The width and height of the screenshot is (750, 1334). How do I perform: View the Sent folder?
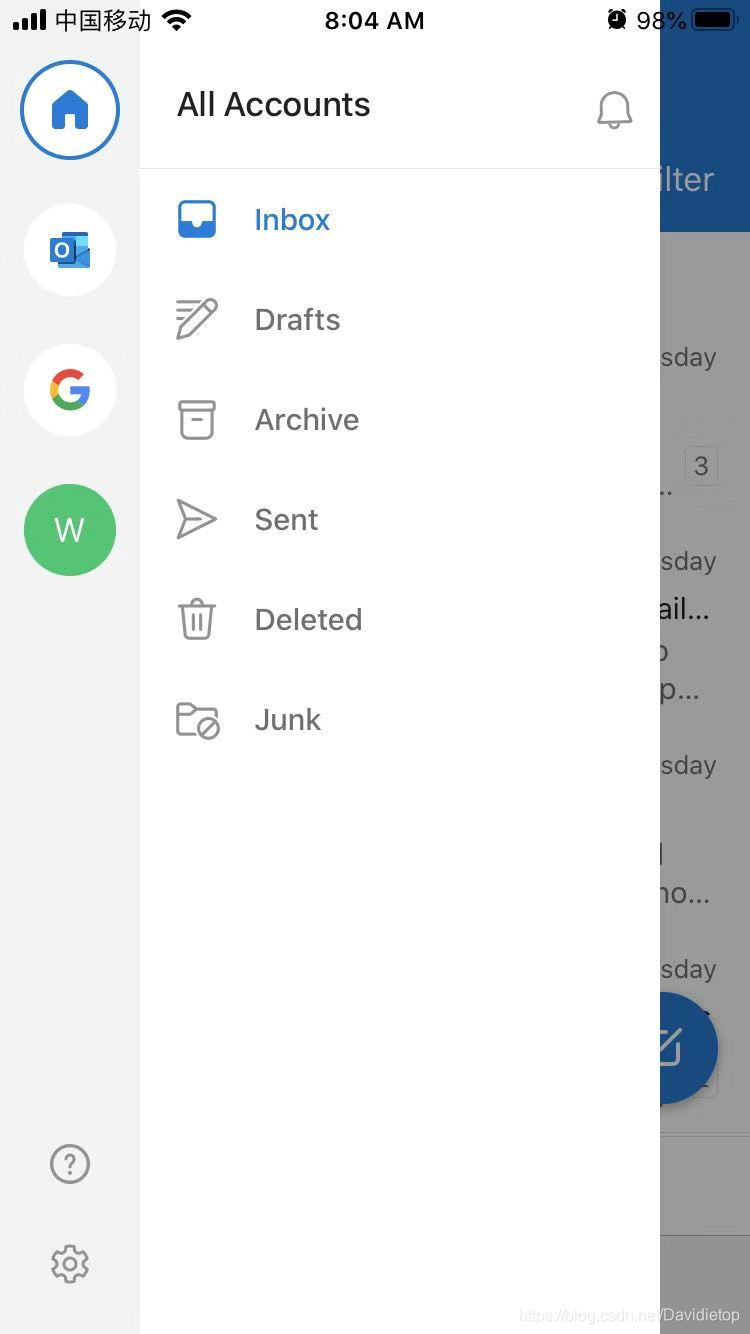(286, 520)
